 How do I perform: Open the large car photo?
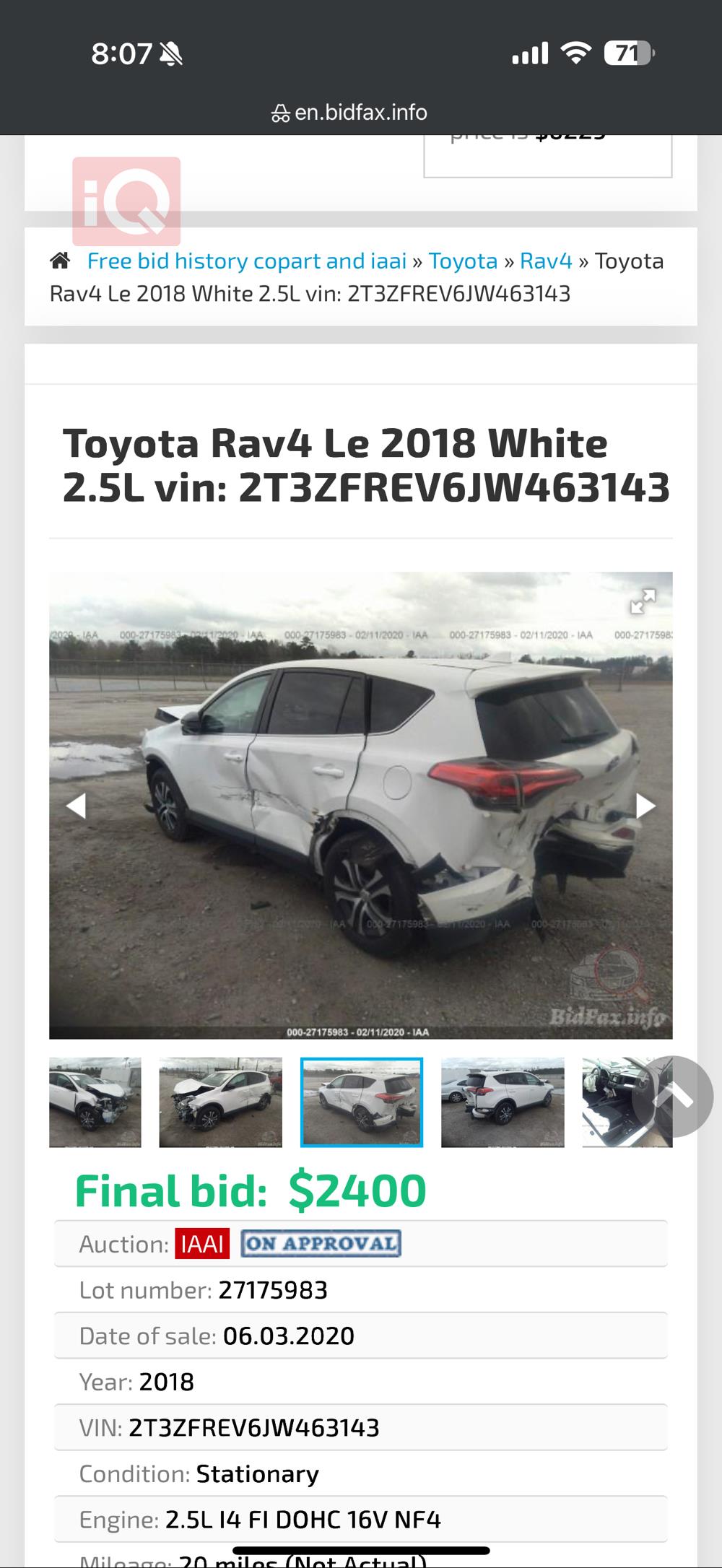[361, 806]
